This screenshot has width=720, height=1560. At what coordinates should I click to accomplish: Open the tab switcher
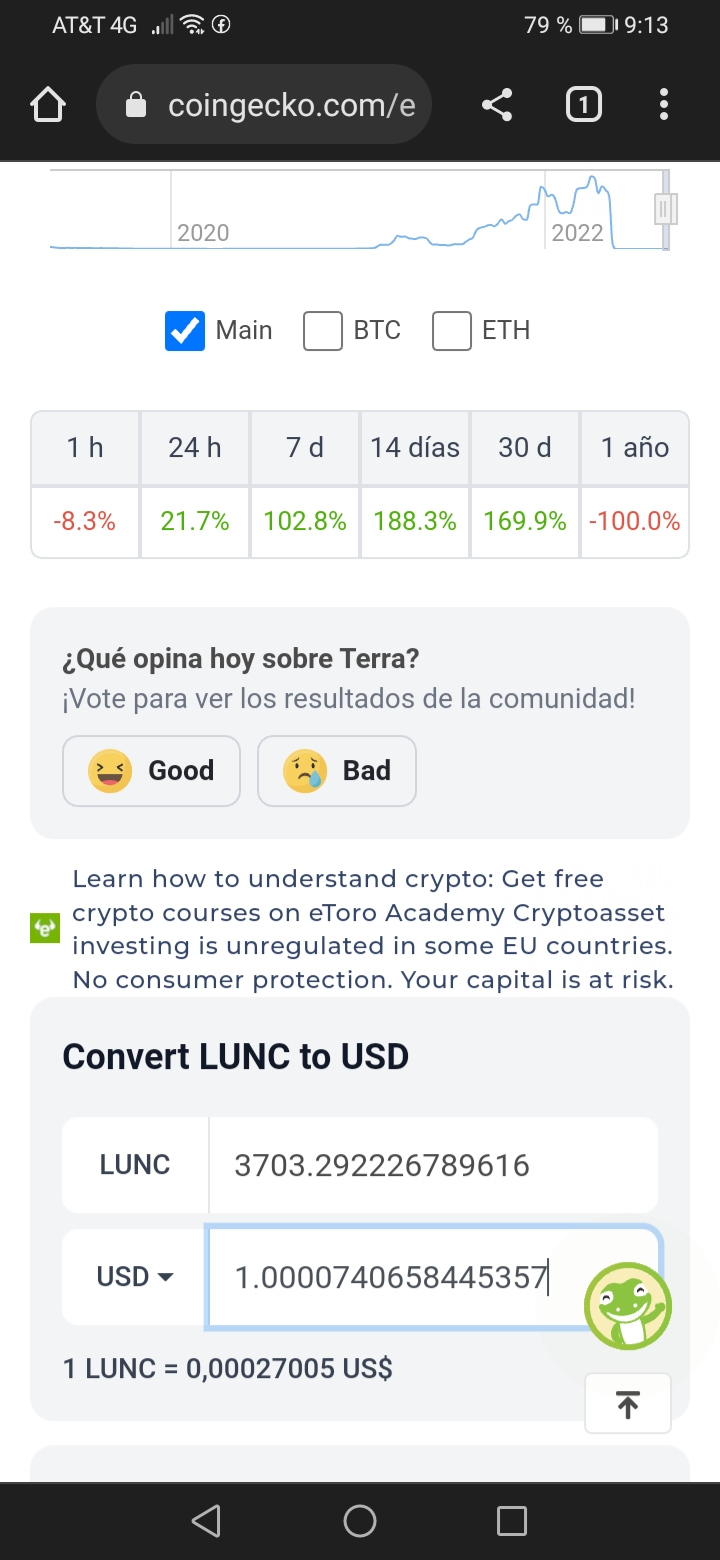(x=584, y=105)
